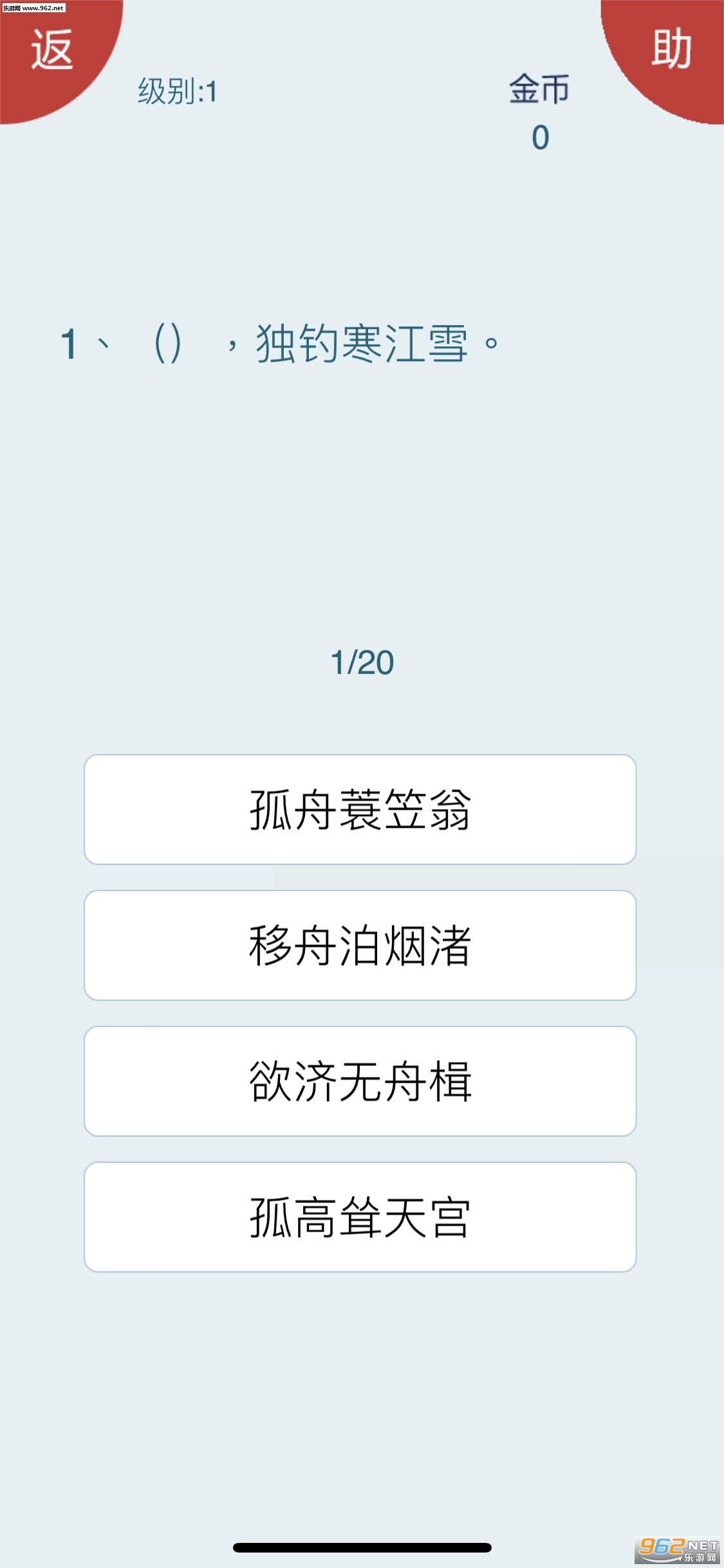The image size is (724, 1568).
Task: Pick the answer 欲济无舟楫
Action: (x=360, y=1081)
